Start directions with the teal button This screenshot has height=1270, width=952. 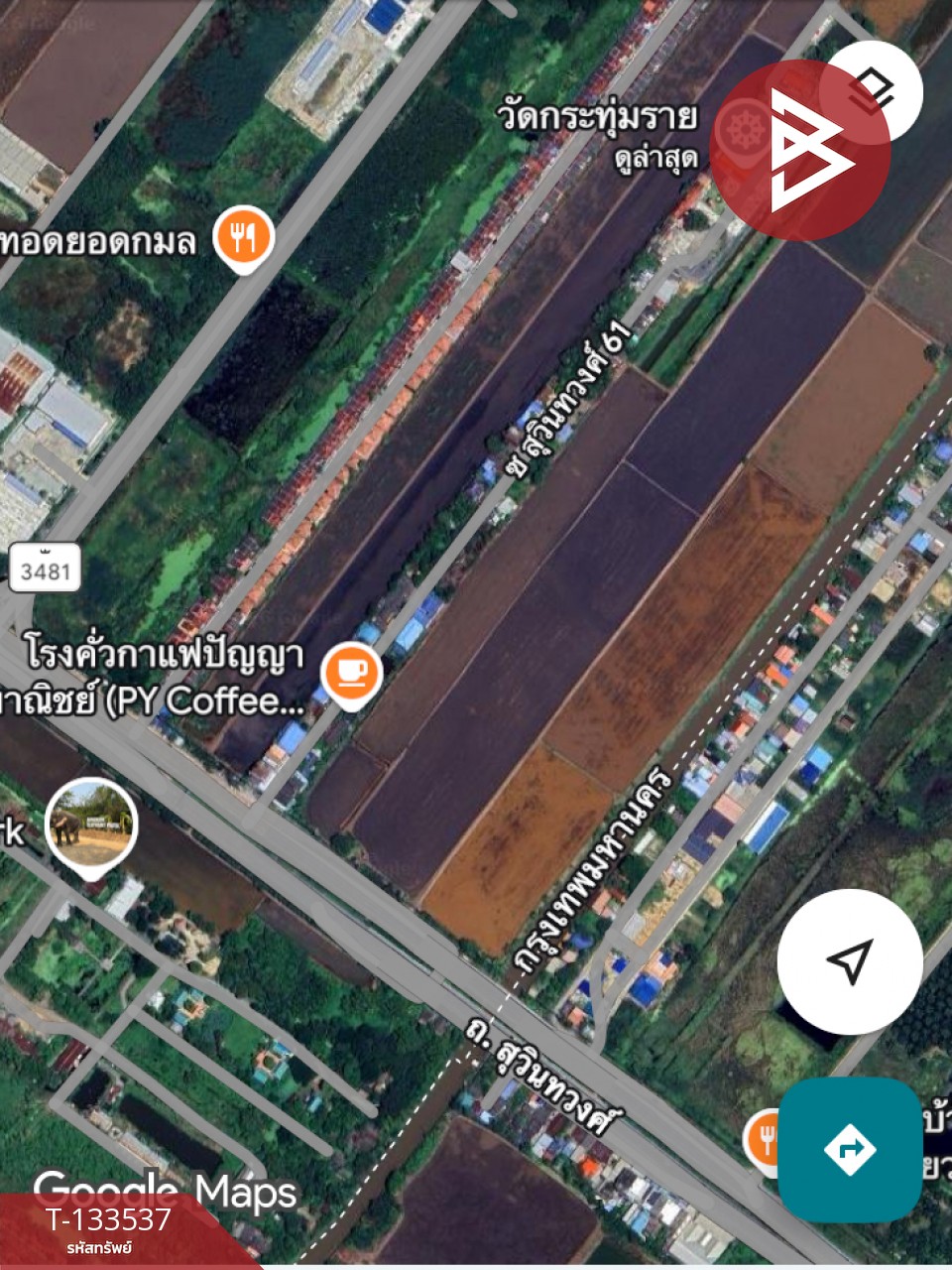(x=850, y=1149)
